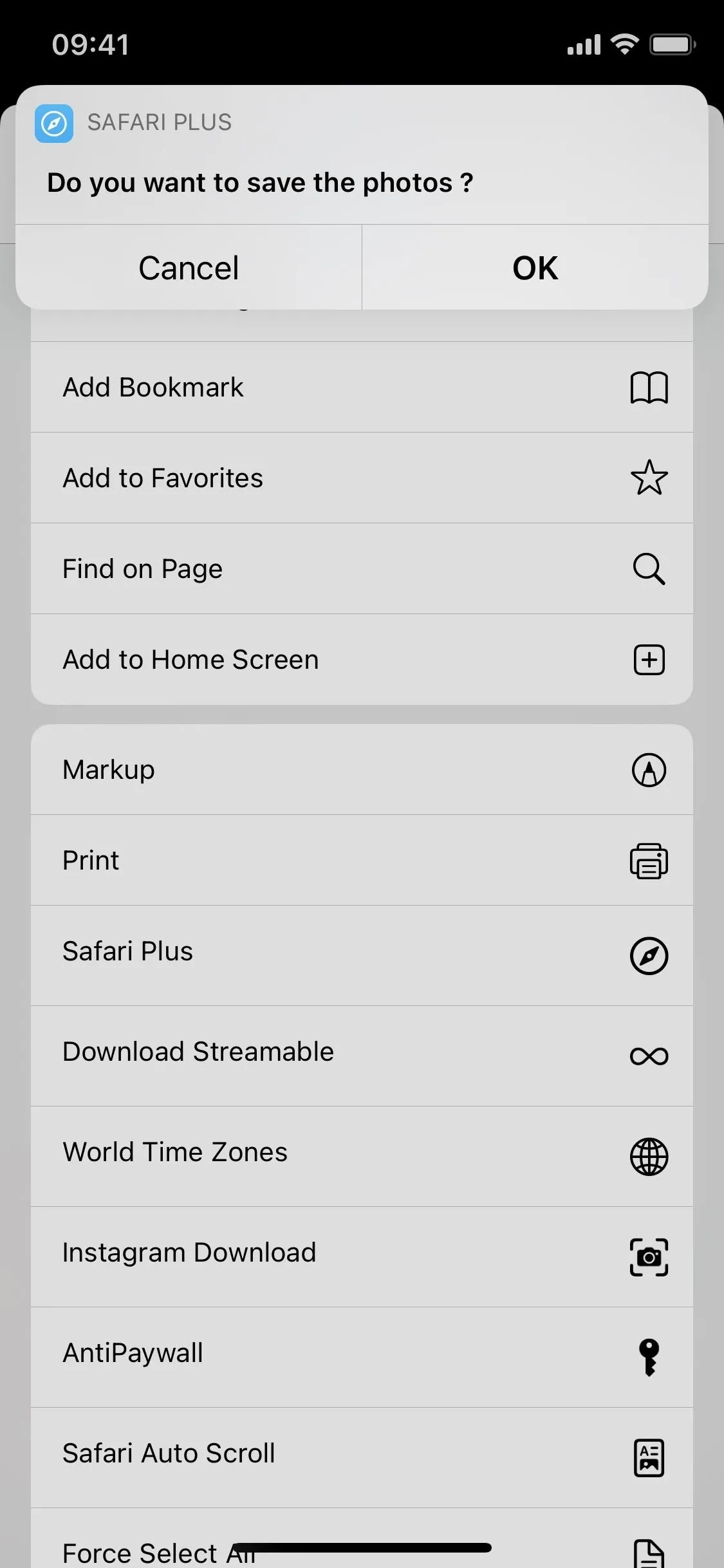Choose the Print action
The height and width of the screenshot is (1568, 724).
tap(362, 860)
